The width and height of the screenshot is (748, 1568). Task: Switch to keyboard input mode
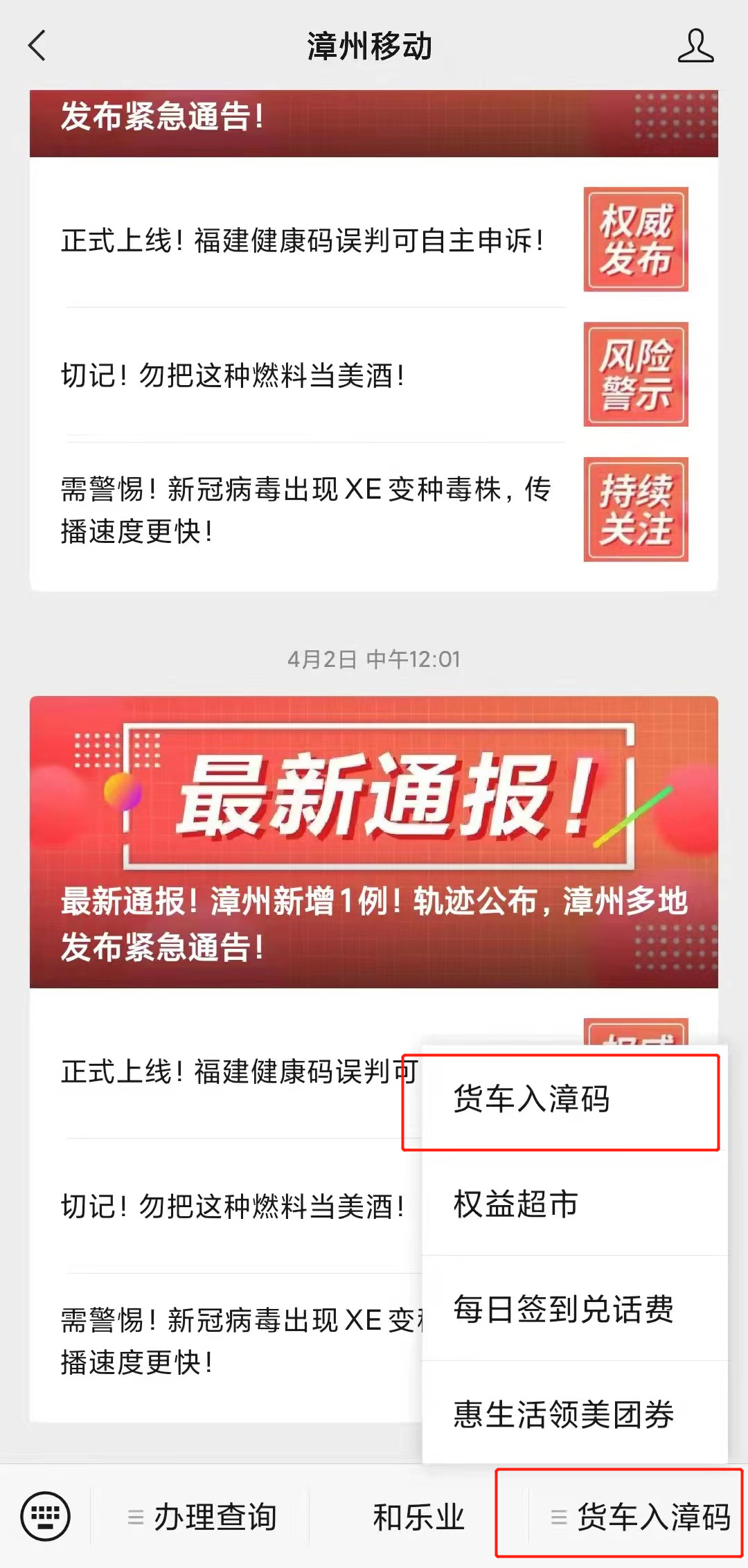[x=46, y=1517]
